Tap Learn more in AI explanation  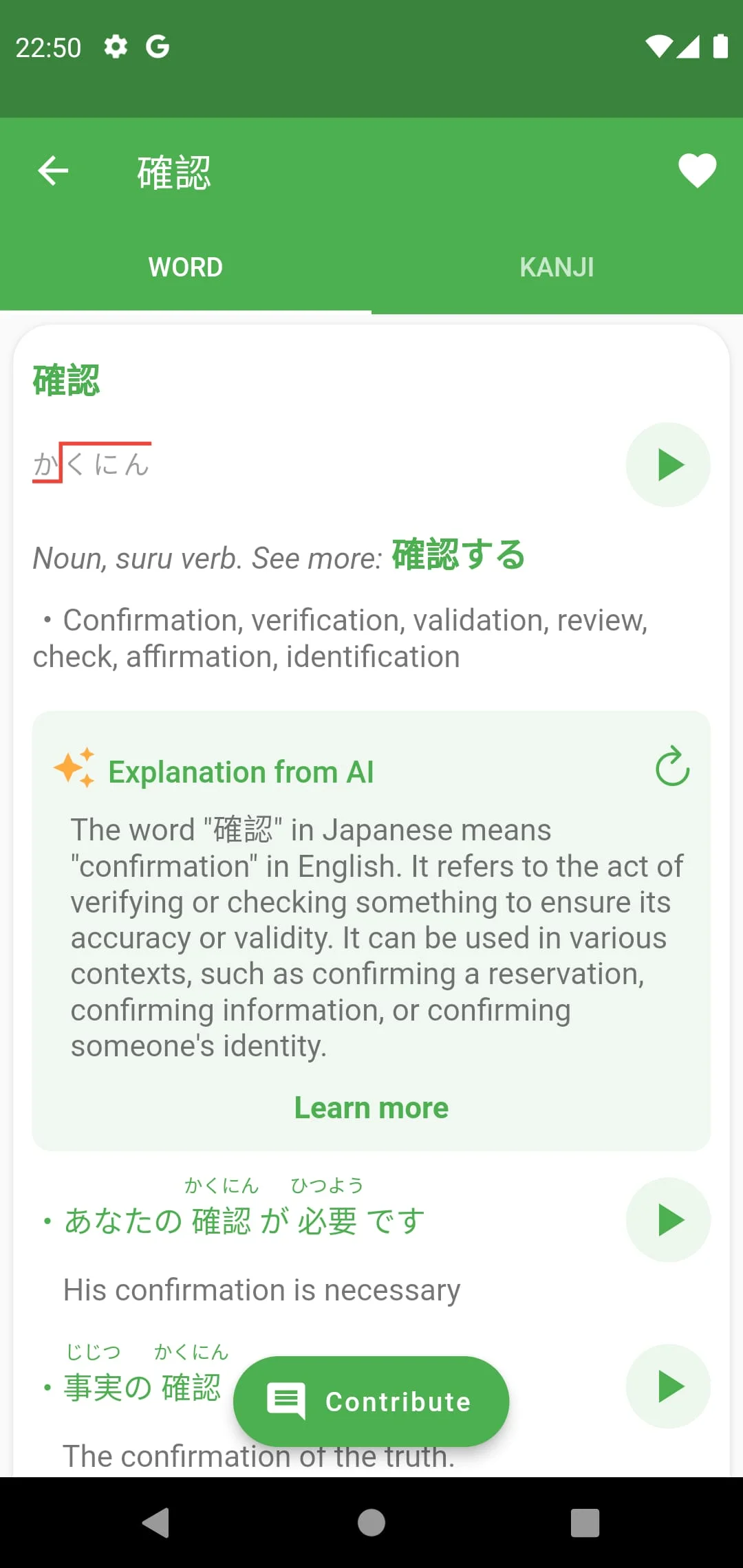[x=371, y=1108]
